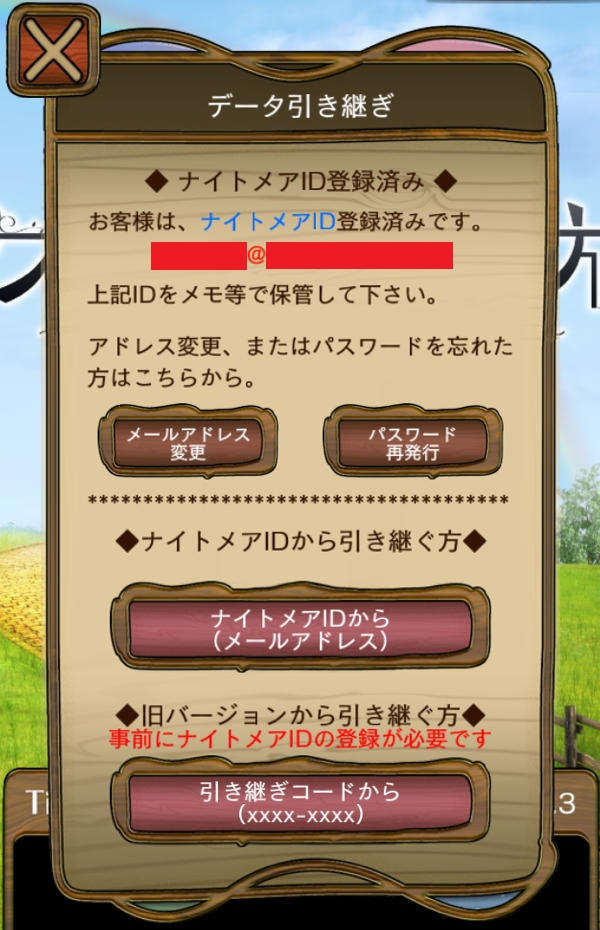The image size is (600, 930).
Task: Tap the メールアドレス変更 button
Action: coord(187,442)
